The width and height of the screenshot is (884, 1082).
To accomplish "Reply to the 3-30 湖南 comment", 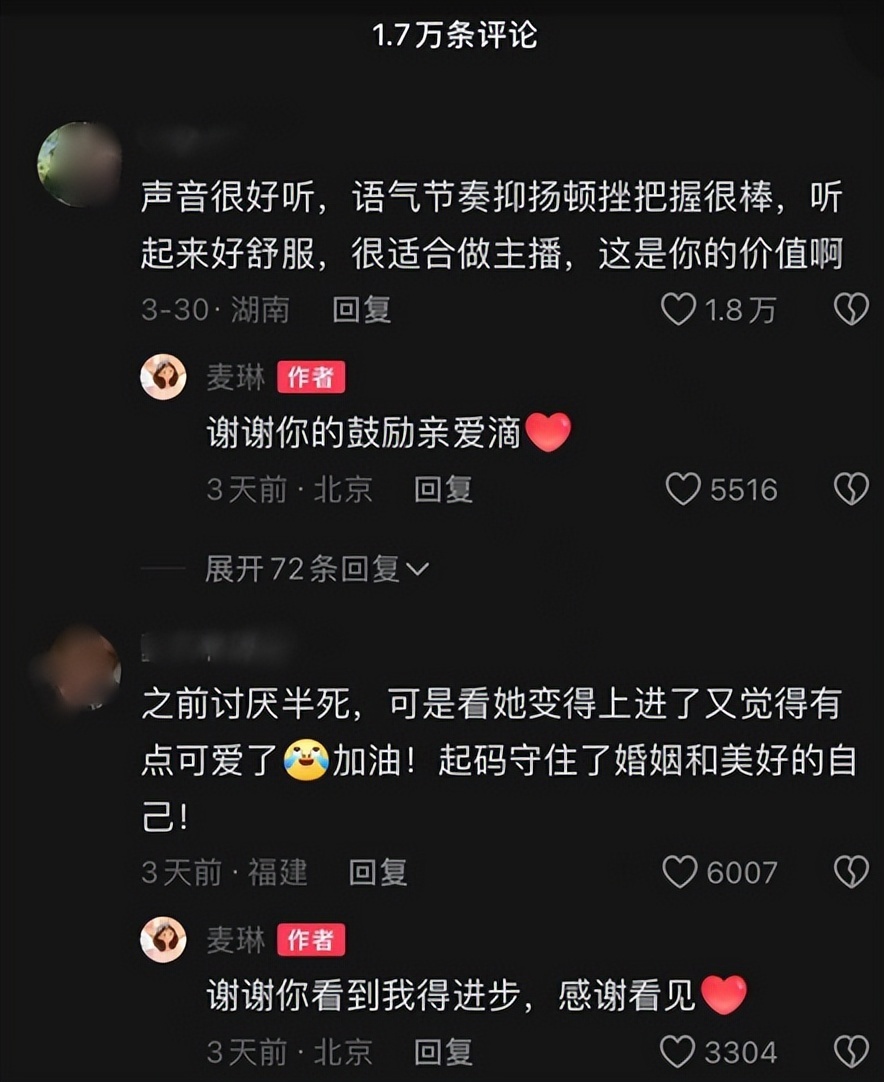I will (361, 310).
